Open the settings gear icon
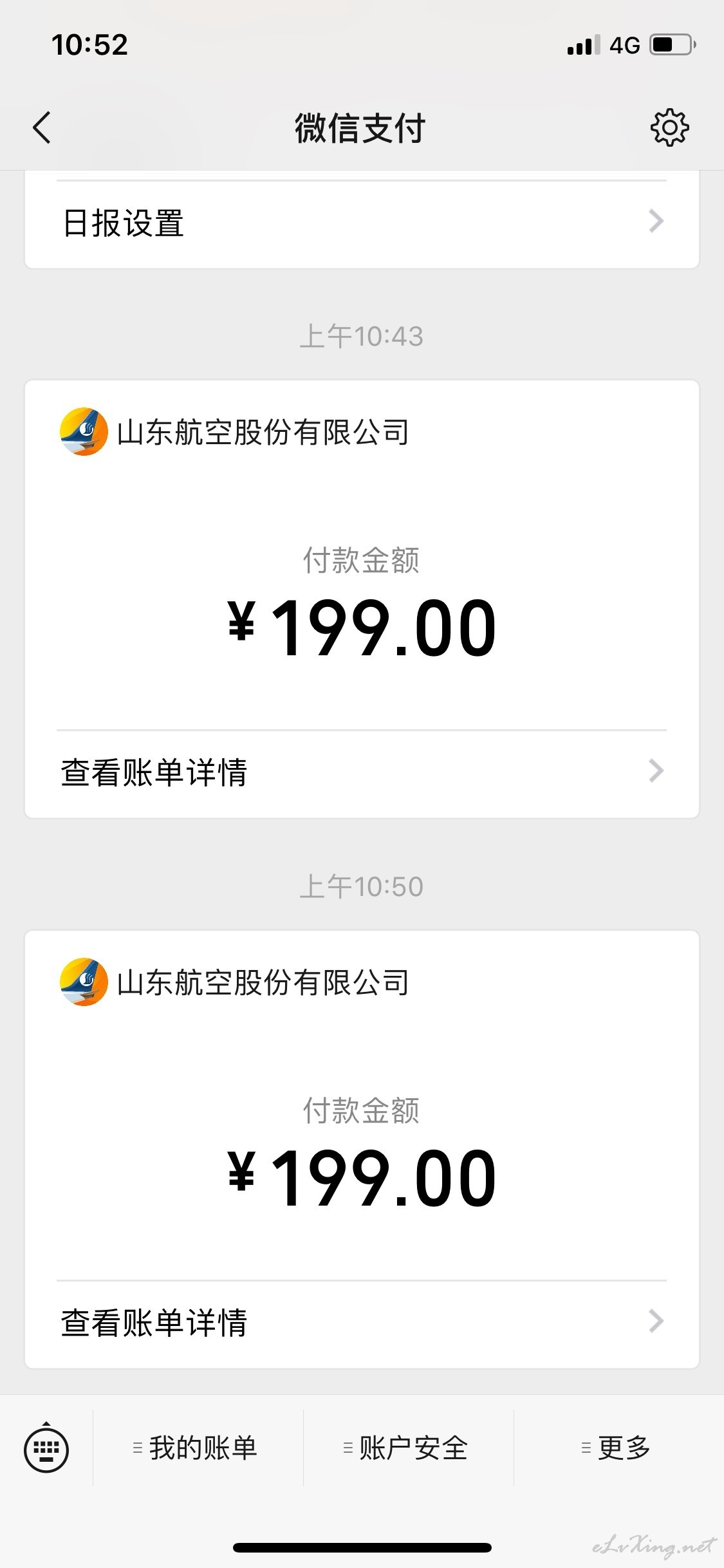The image size is (724, 1568). coord(669,127)
